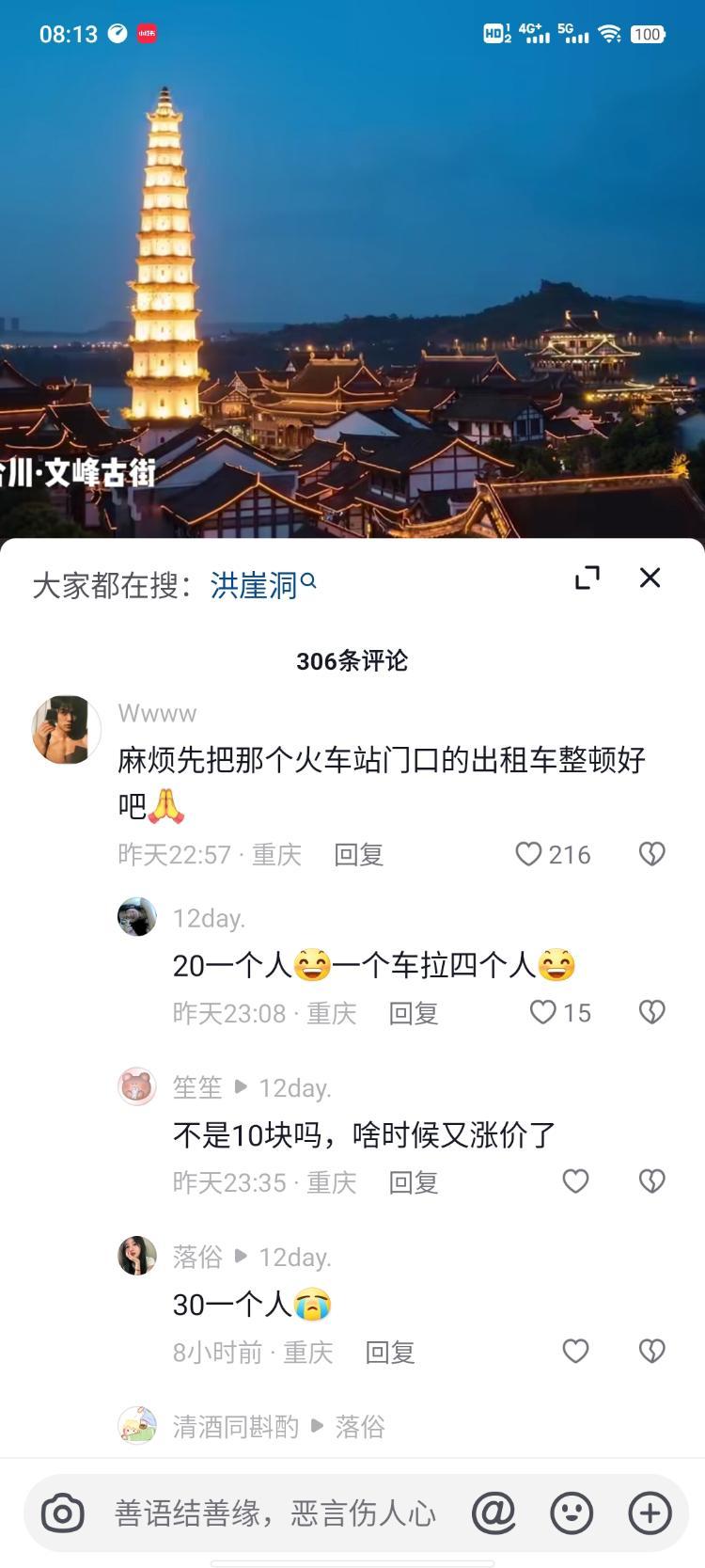Reply to 12day.'s comment
The image size is (705, 1568).
click(414, 1013)
